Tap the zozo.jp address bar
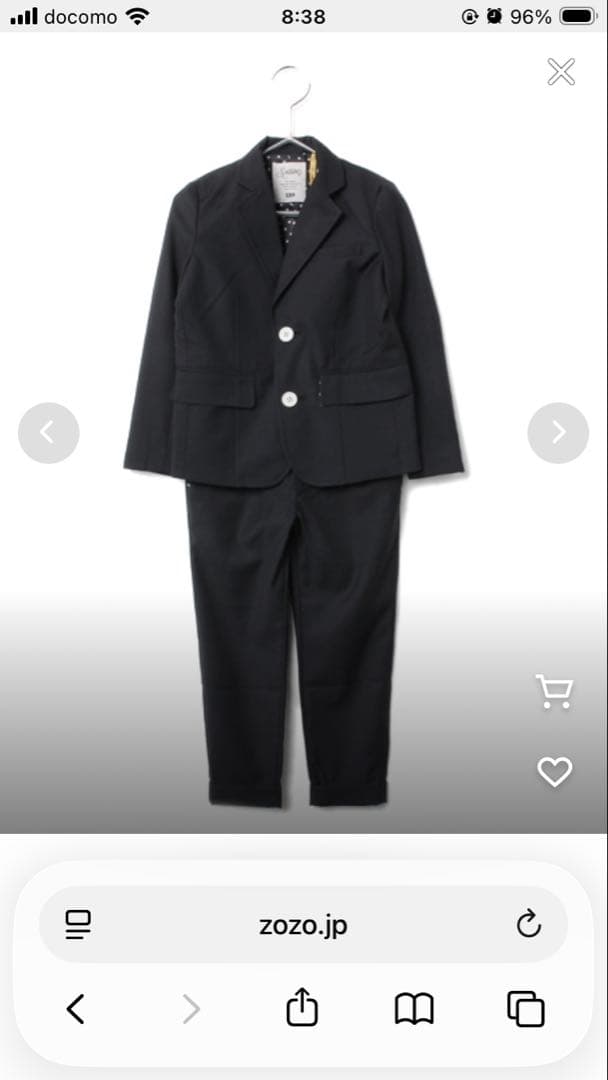 point(303,925)
